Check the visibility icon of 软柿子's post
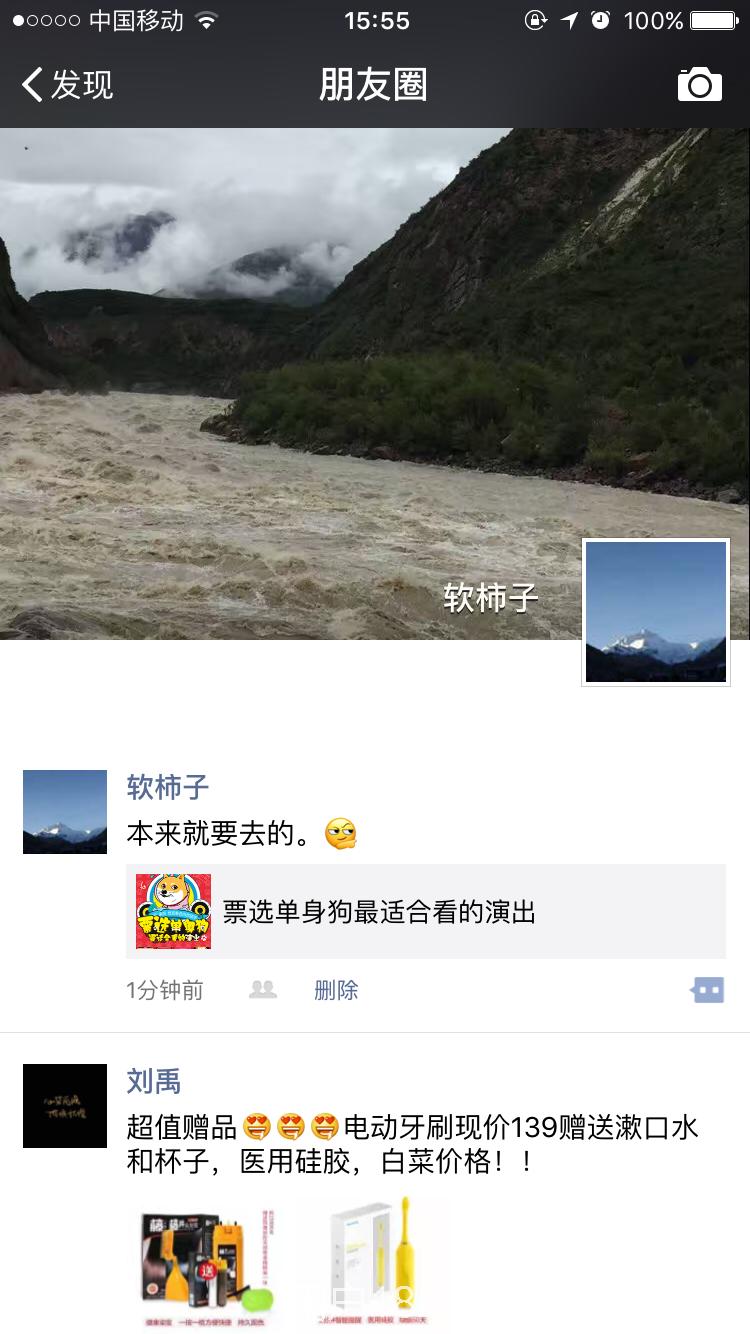Screen dimensions: 750x1334 click(262, 990)
